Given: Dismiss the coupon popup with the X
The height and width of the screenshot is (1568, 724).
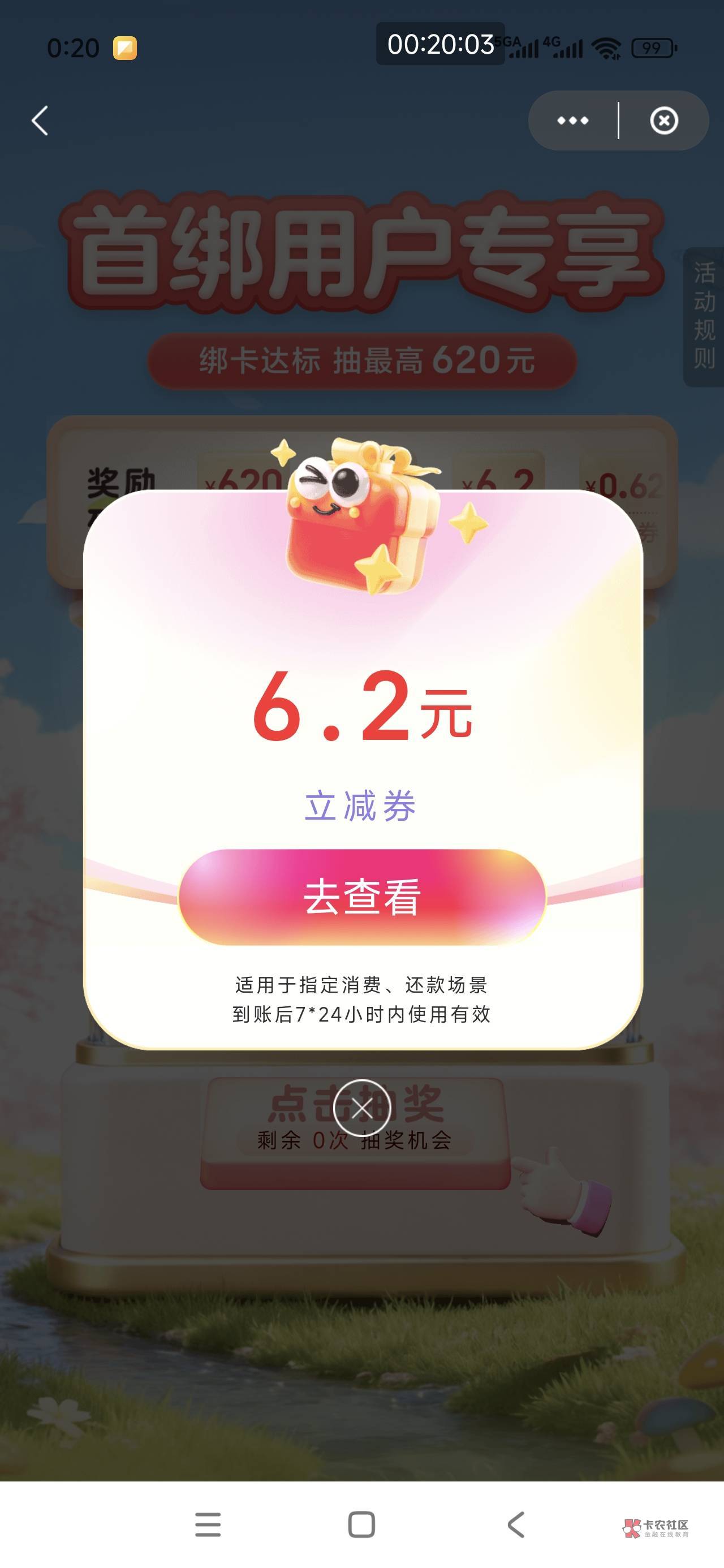Looking at the screenshot, I should point(361,1109).
